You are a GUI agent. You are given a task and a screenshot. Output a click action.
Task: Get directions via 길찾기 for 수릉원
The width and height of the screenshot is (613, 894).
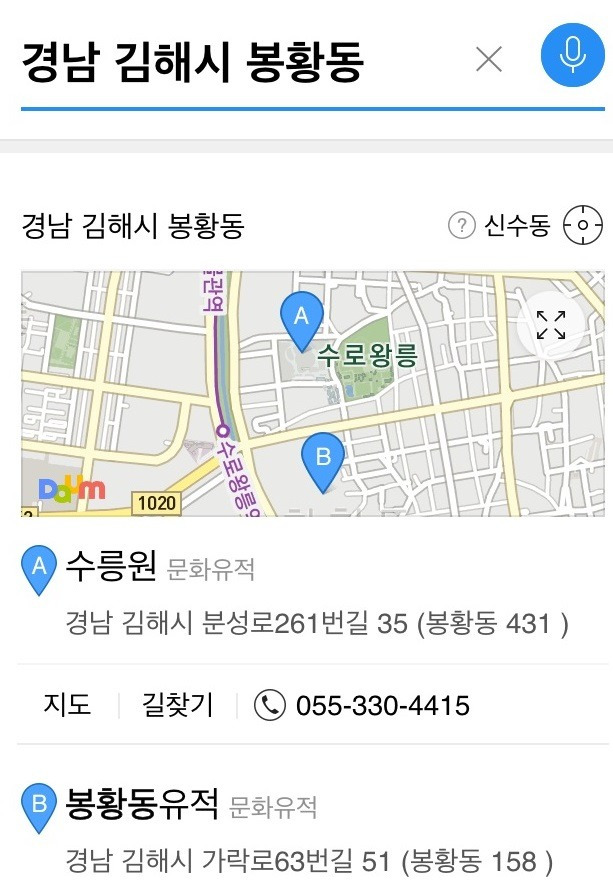pyautogui.click(x=178, y=705)
